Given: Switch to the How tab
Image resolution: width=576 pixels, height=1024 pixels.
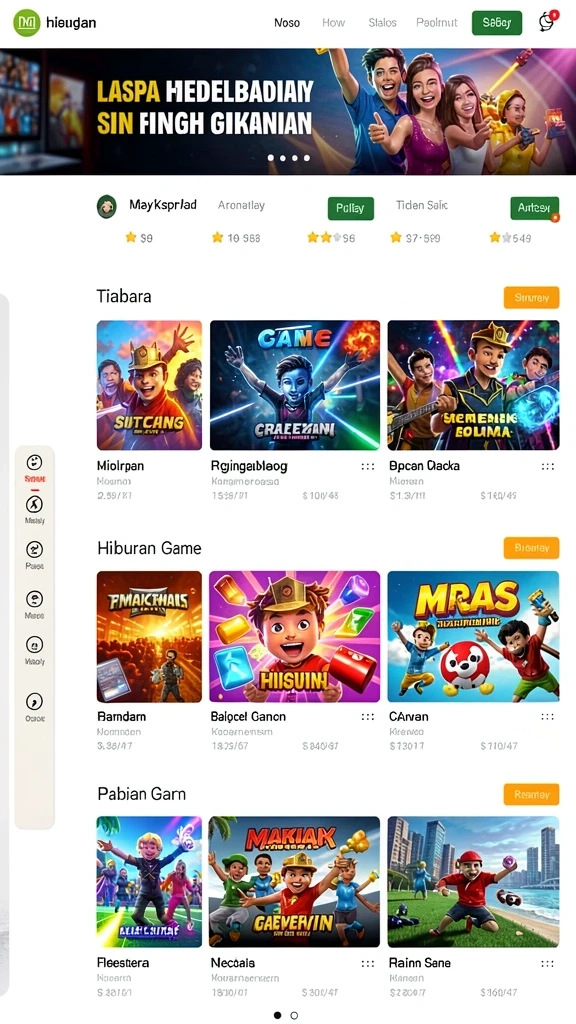Looking at the screenshot, I should (333, 23).
